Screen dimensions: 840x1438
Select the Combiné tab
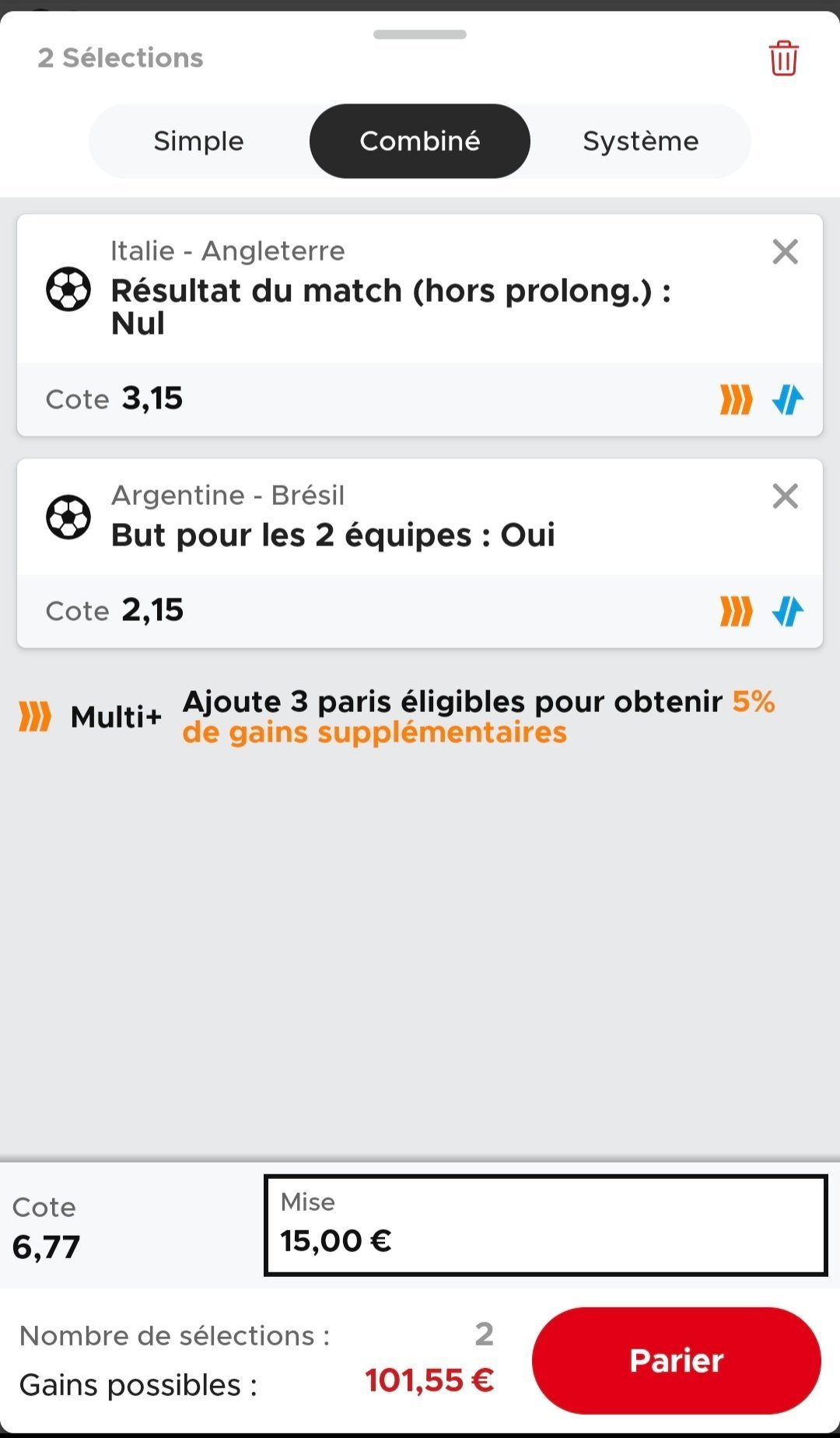420,141
